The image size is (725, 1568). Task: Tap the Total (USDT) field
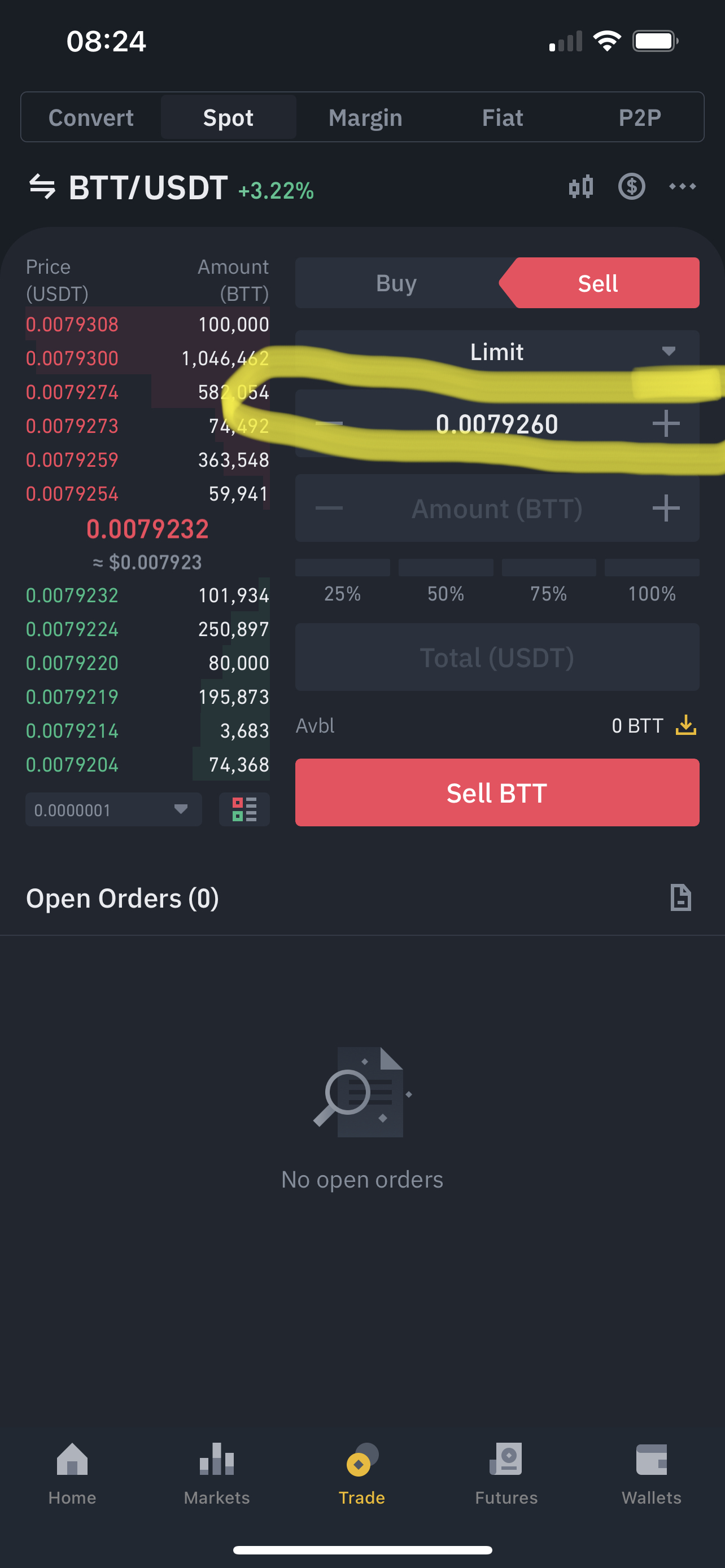497,658
